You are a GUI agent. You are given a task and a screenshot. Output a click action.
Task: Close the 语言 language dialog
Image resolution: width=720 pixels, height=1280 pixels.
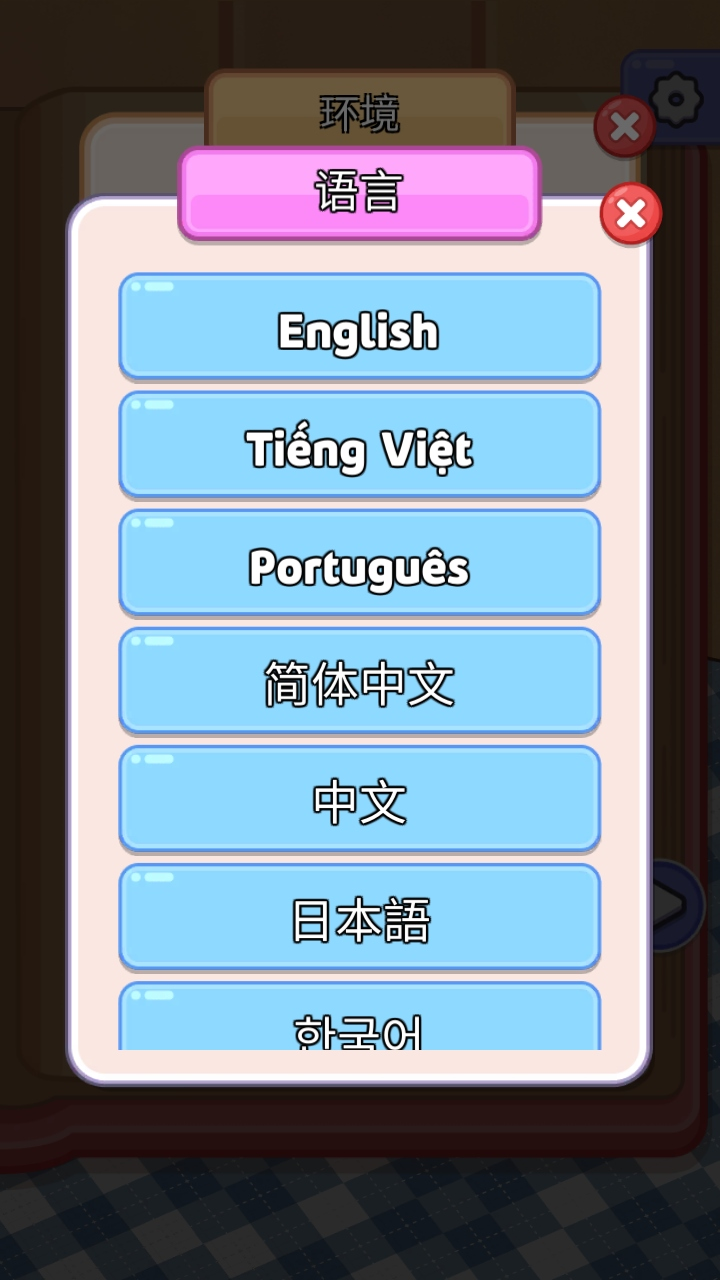click(x=631, y=213)
